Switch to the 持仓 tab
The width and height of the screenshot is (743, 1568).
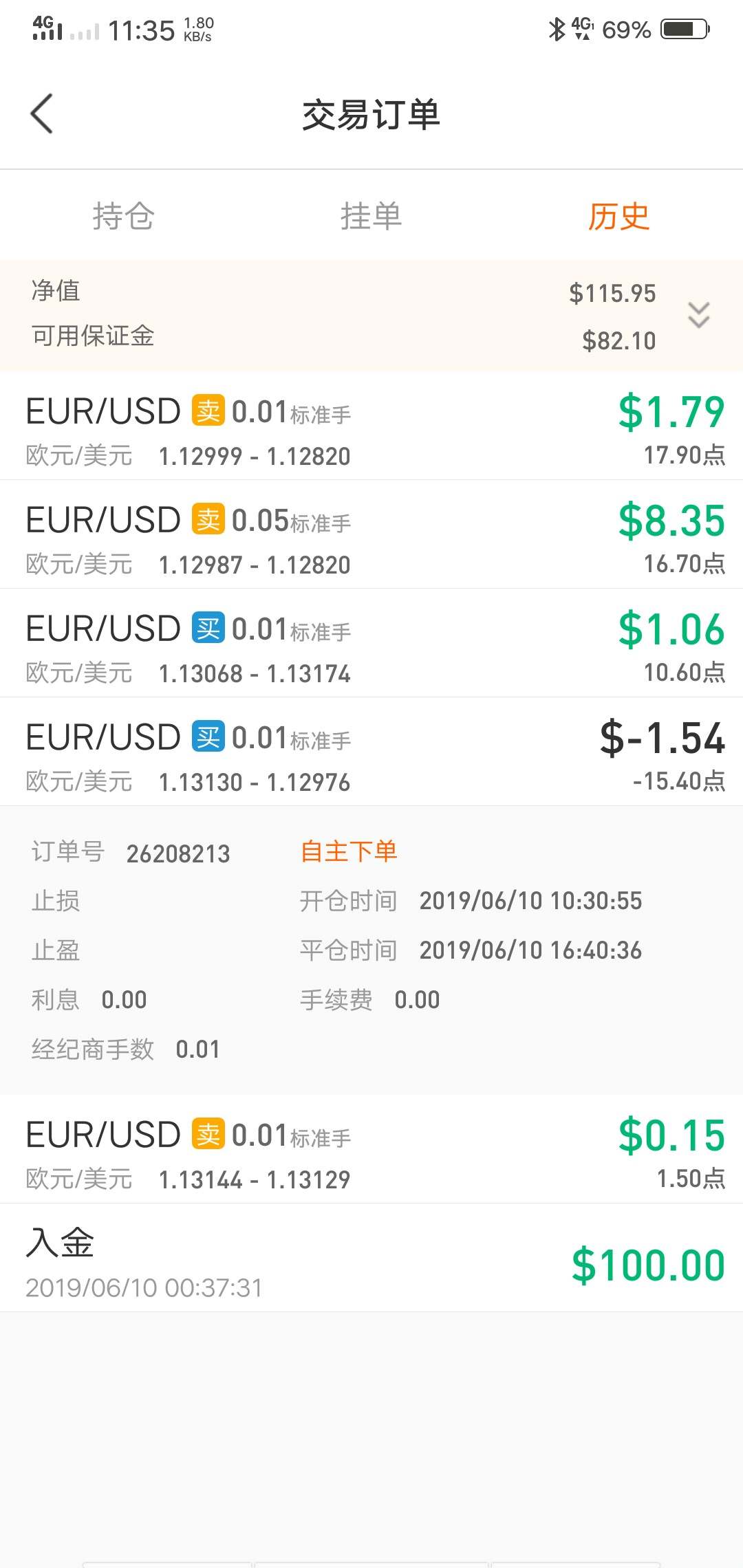[x=124, y=216]
